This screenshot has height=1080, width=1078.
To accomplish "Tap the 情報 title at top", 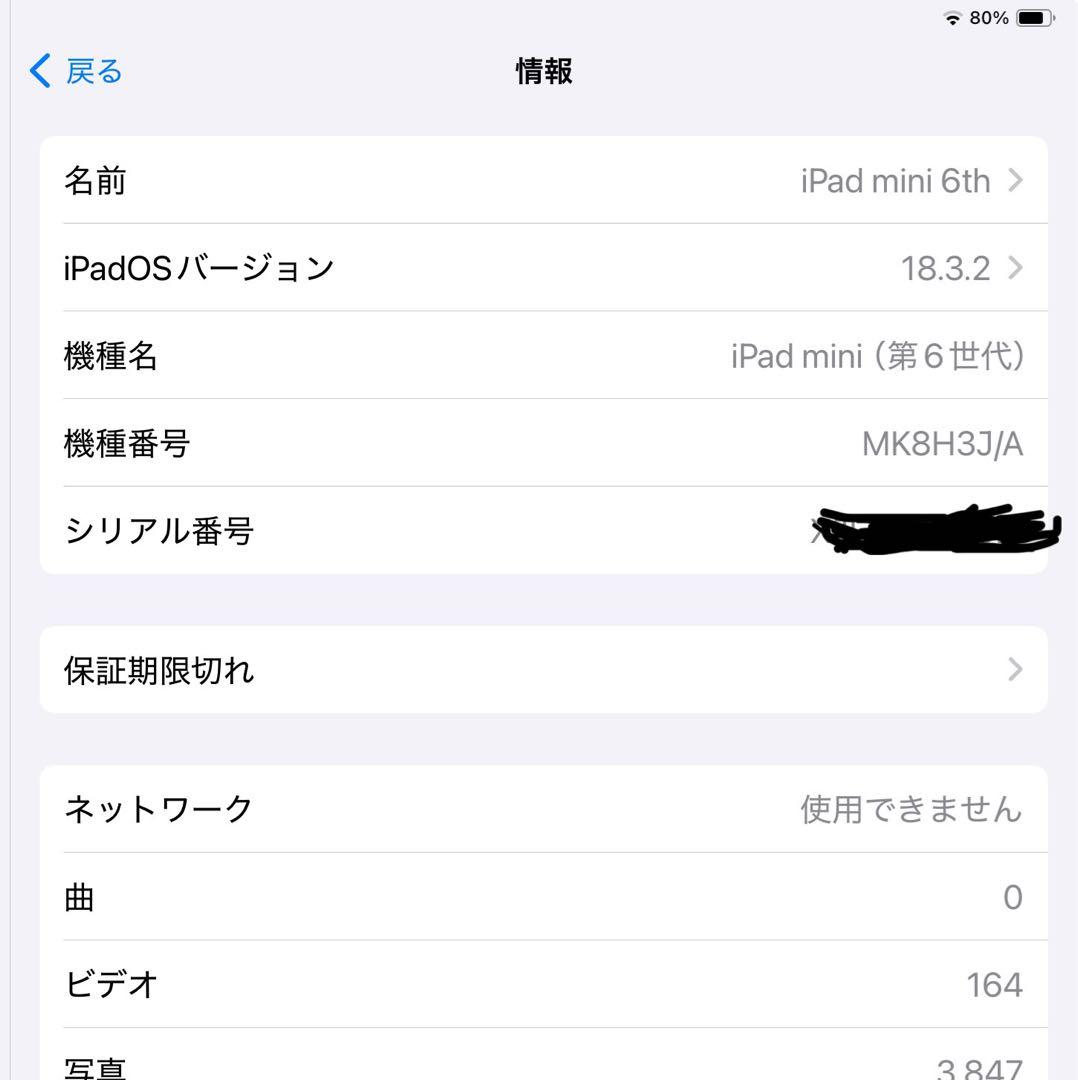I will tap(542, 71).
